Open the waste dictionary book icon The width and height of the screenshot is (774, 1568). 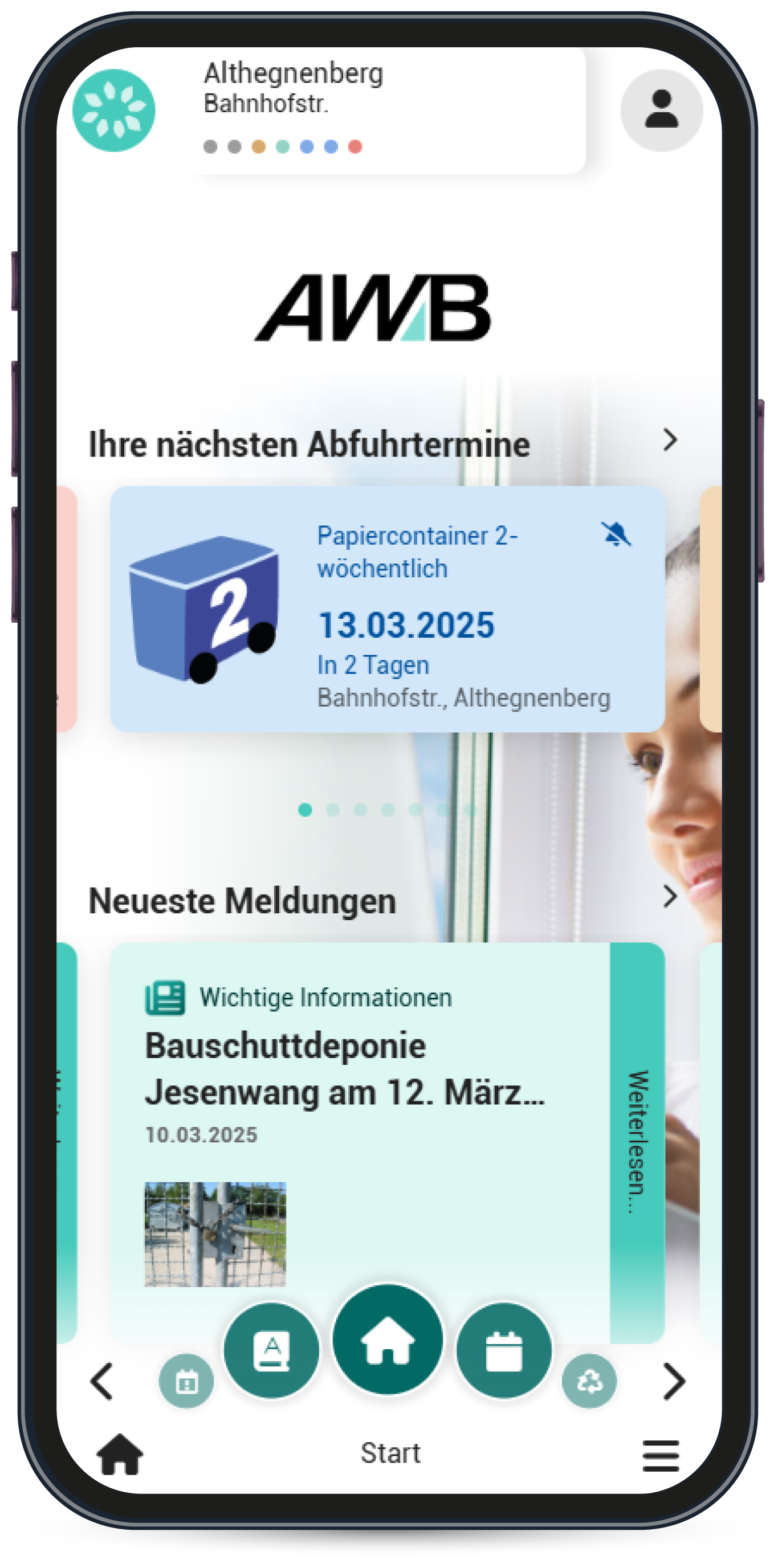271,1350
